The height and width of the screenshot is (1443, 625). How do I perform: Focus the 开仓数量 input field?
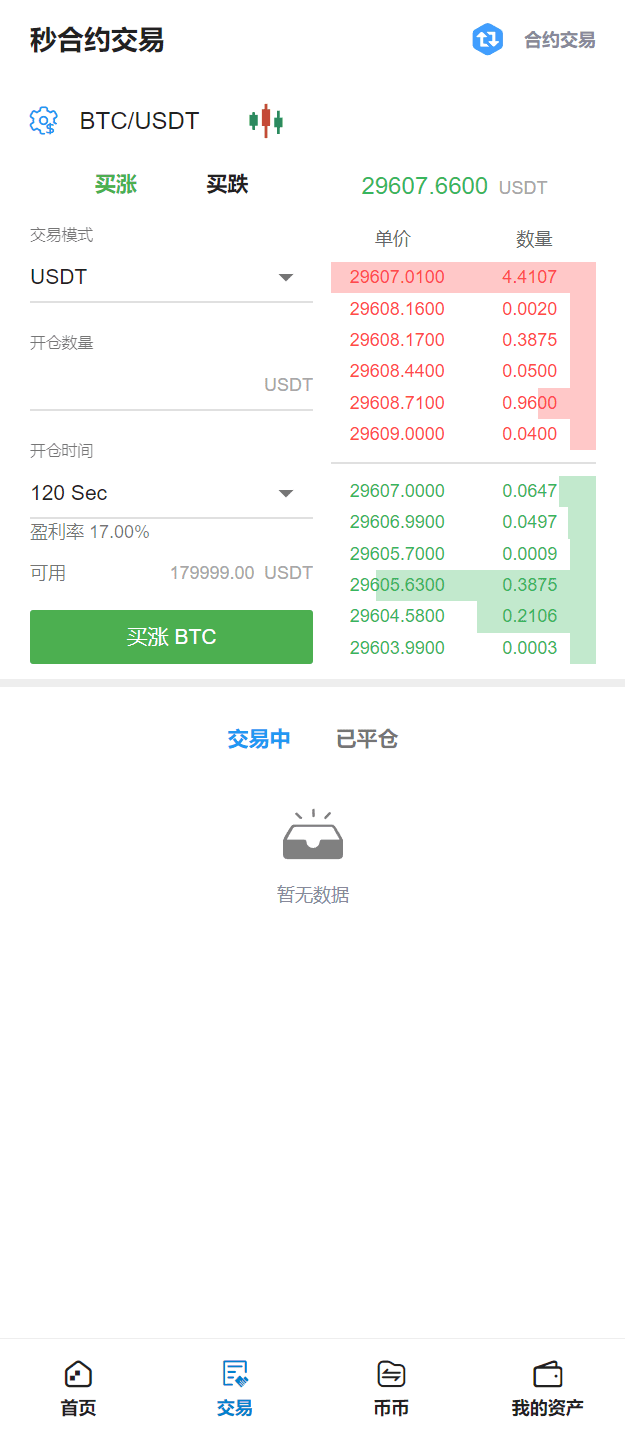[x=145, y=385]
